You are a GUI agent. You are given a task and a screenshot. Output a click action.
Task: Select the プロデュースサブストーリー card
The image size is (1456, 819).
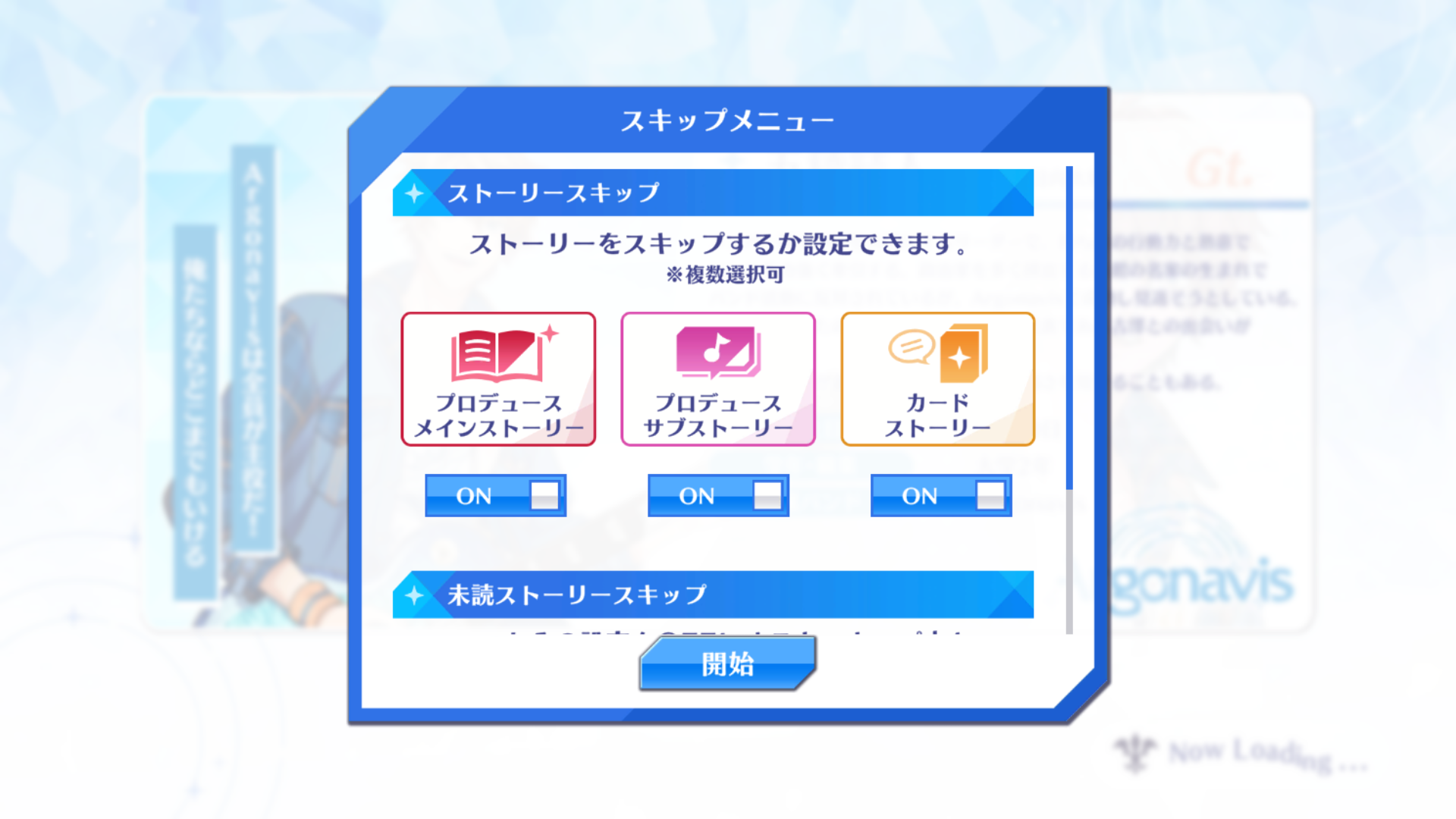pos(718,379)
